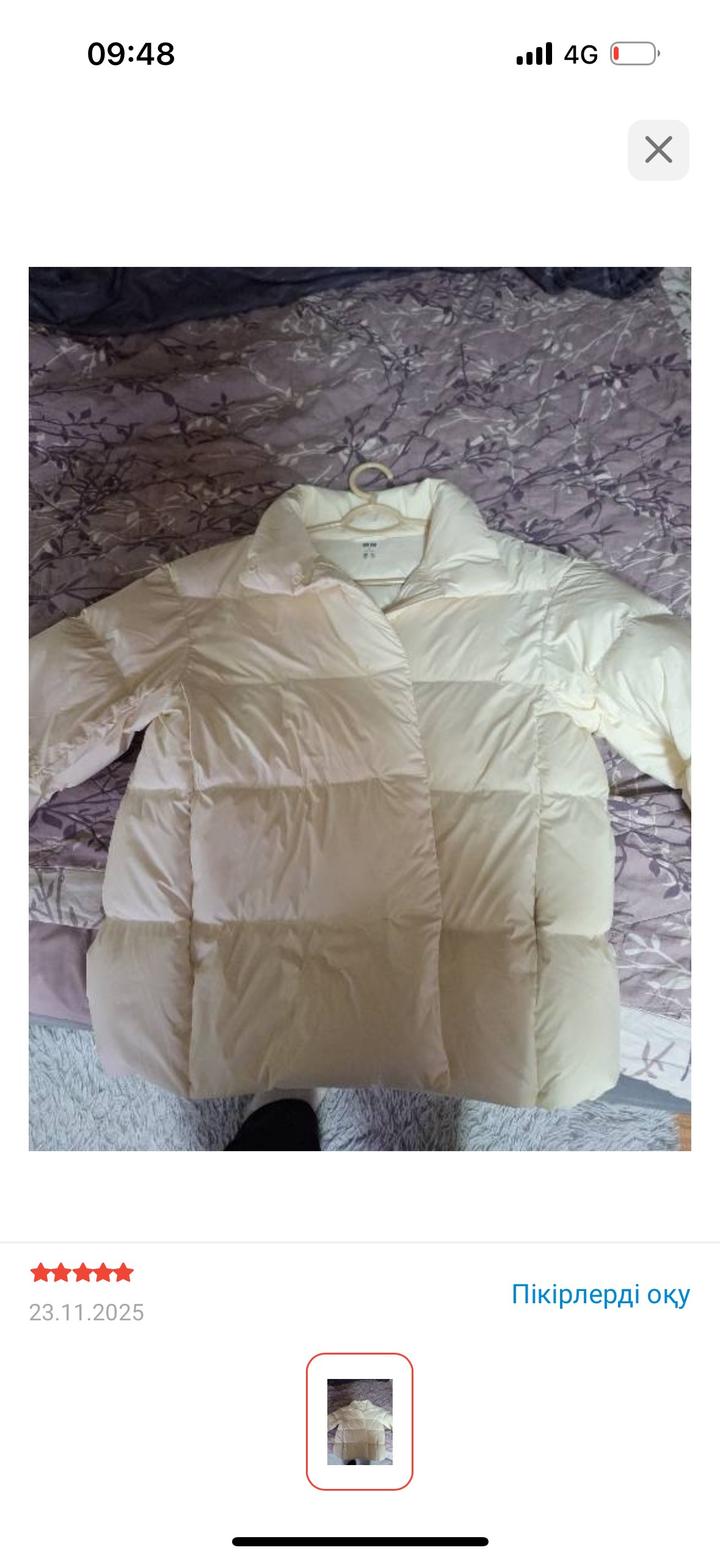Select the fifth red rating star
The image size is (720, 1561).
125,1271
